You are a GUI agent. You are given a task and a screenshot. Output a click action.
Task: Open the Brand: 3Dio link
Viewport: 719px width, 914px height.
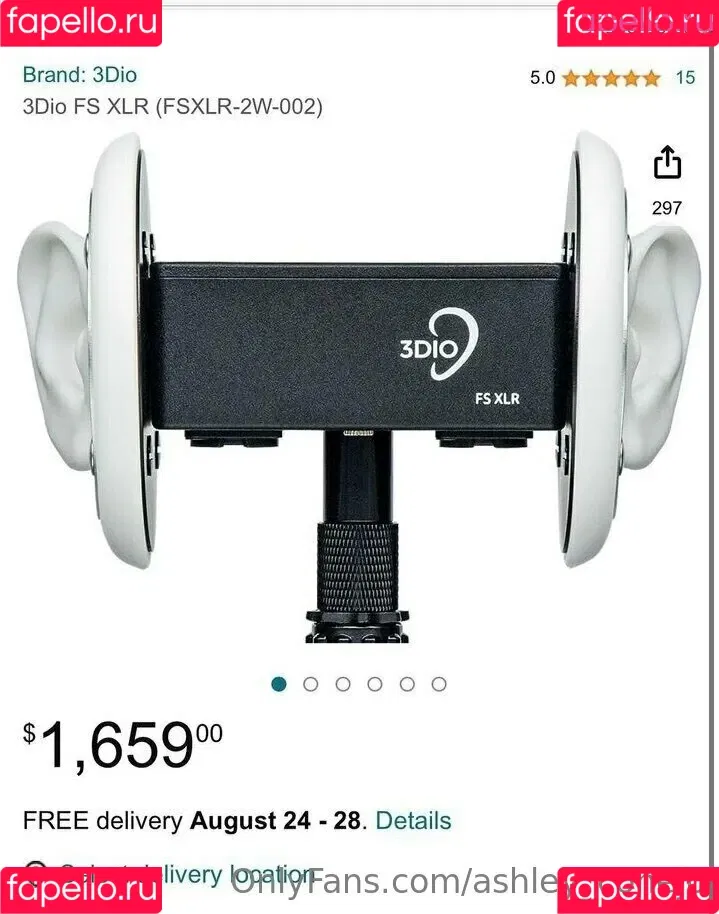[x=80, y=75]
